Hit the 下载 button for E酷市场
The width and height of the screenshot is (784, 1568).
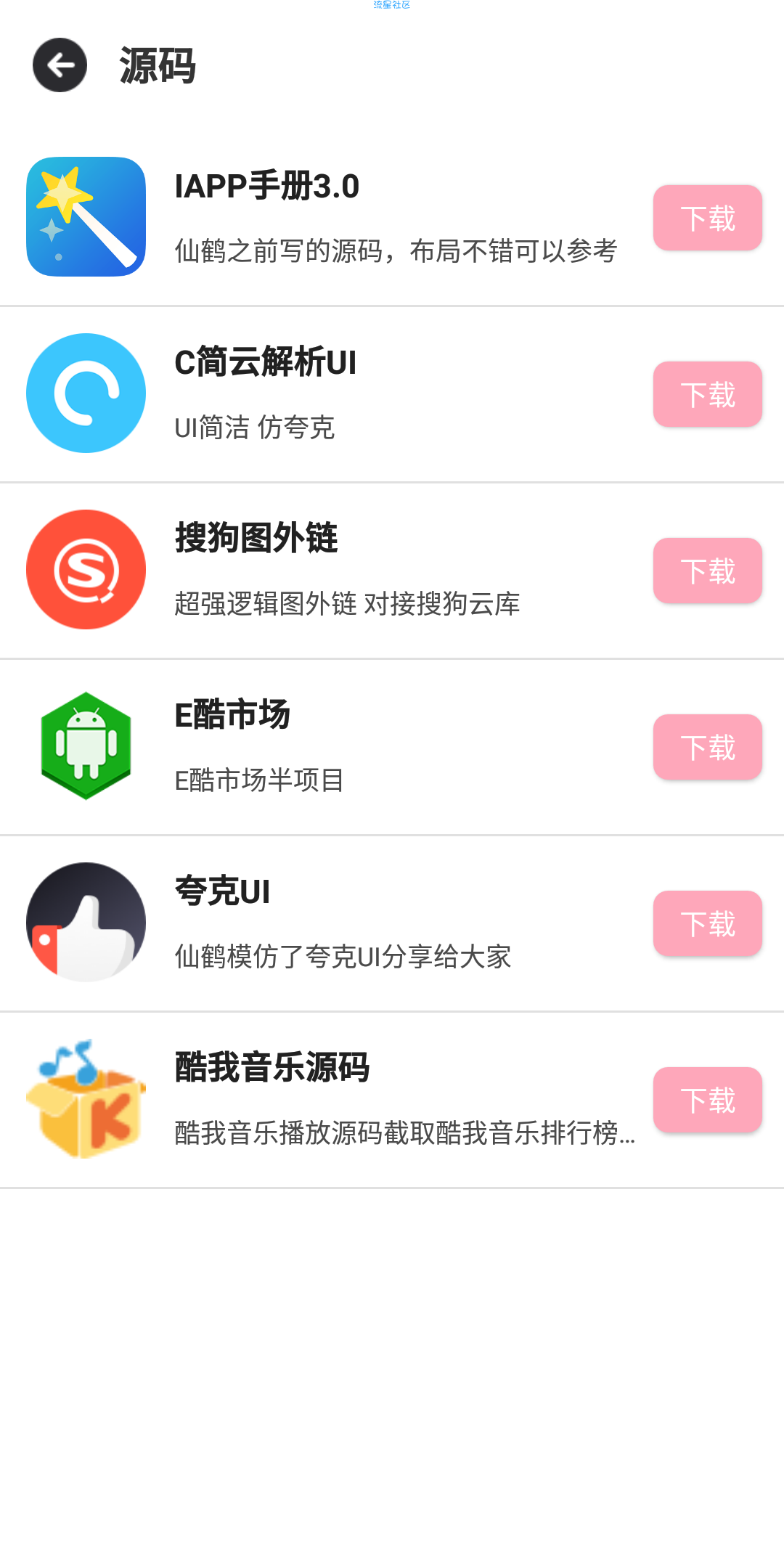pyautogui.click(x=707, y=747)
